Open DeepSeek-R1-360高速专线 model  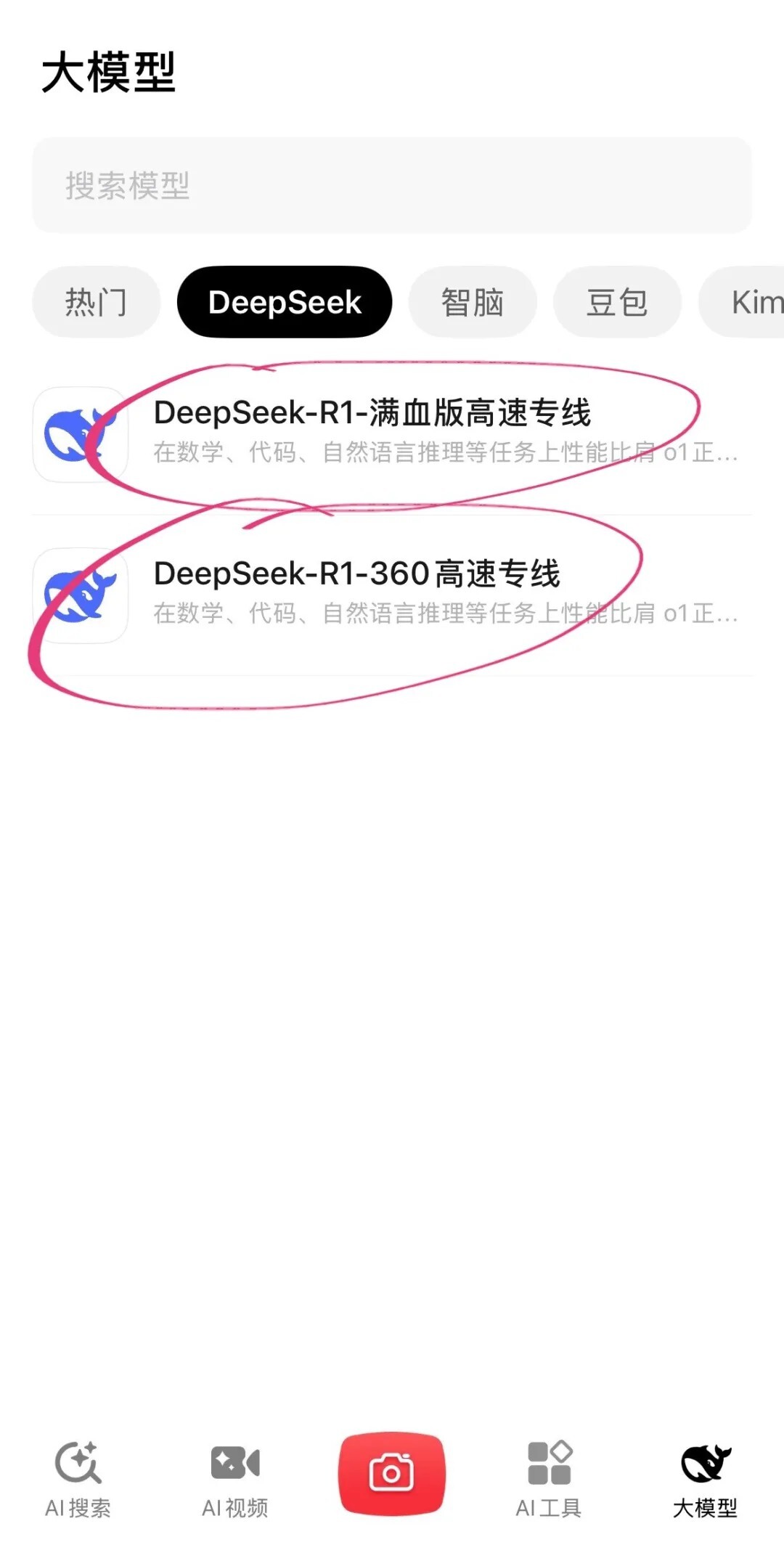[392, 595]
